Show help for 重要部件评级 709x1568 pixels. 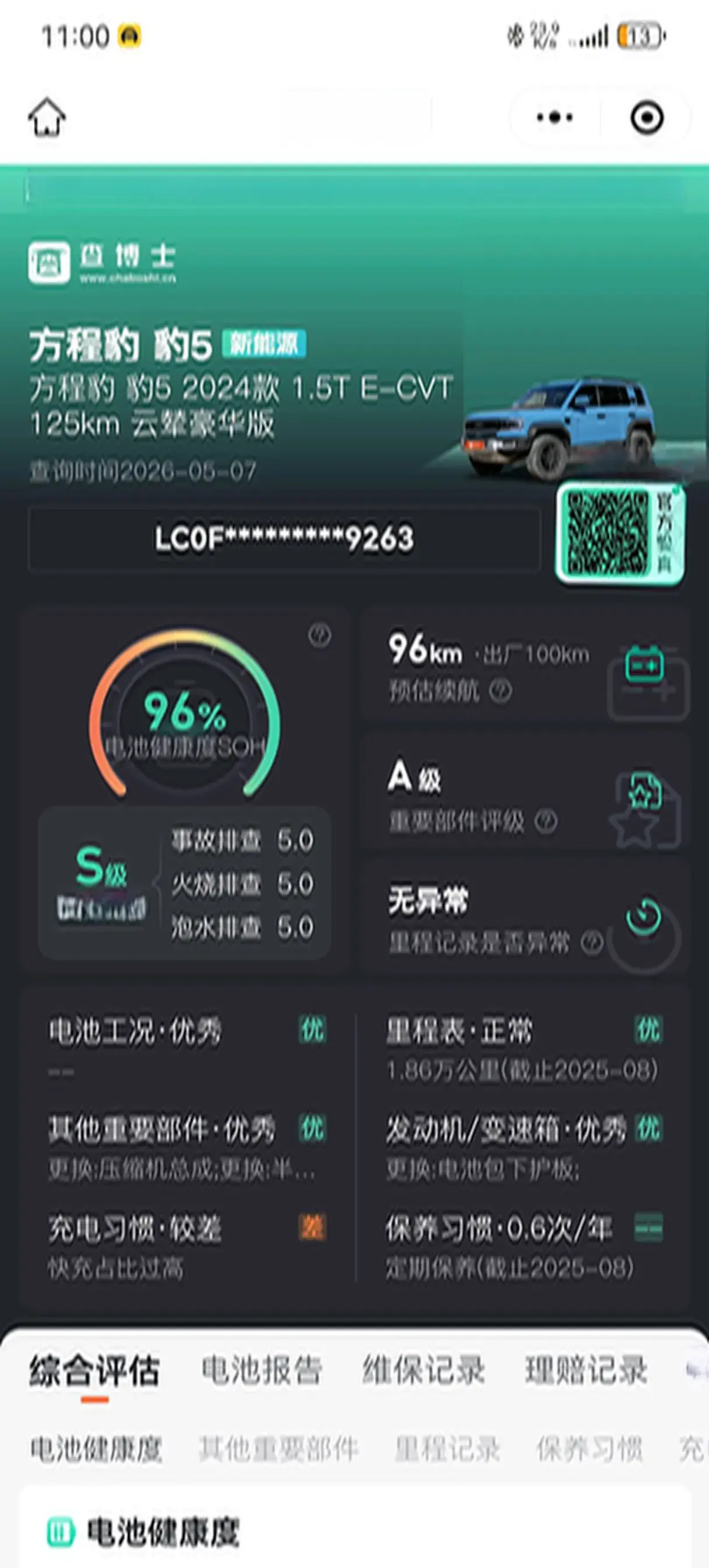545,821
